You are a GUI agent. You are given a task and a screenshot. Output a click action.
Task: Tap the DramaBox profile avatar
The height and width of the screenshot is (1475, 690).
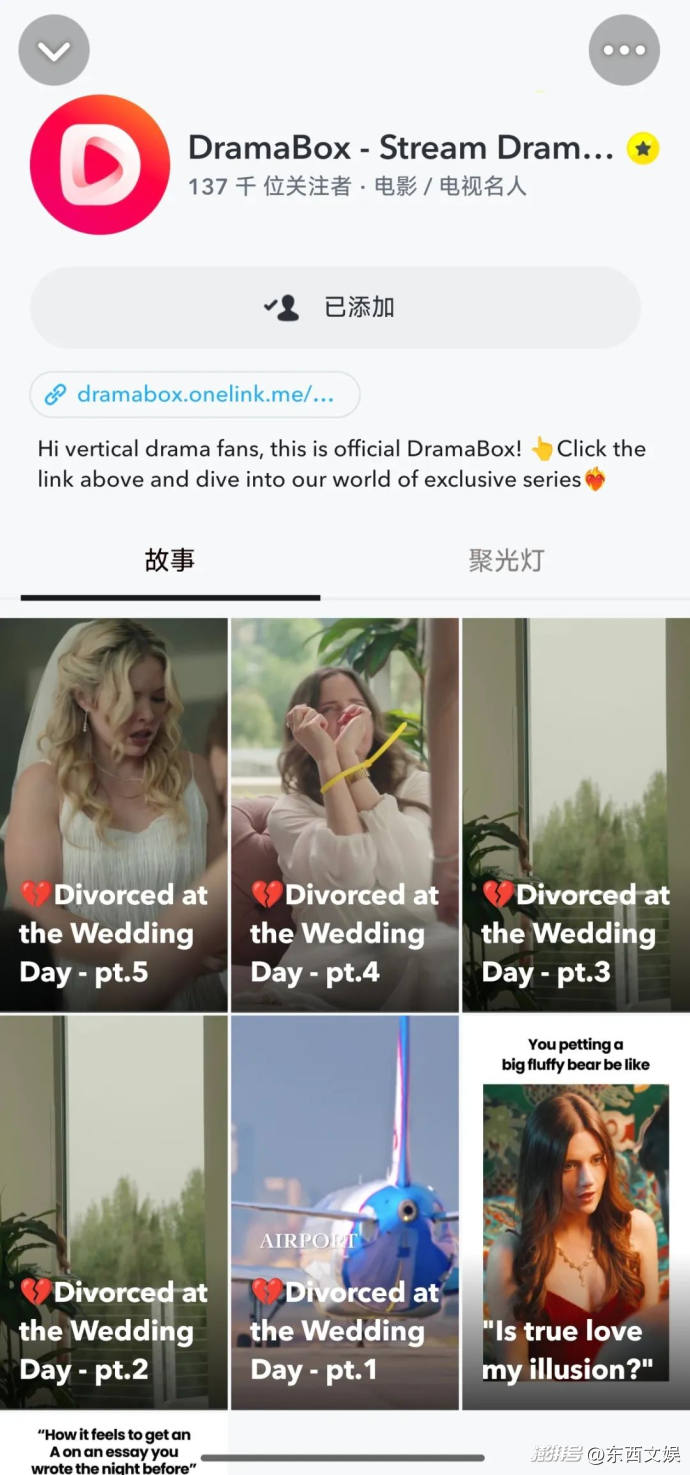click(x=100, y=165)
